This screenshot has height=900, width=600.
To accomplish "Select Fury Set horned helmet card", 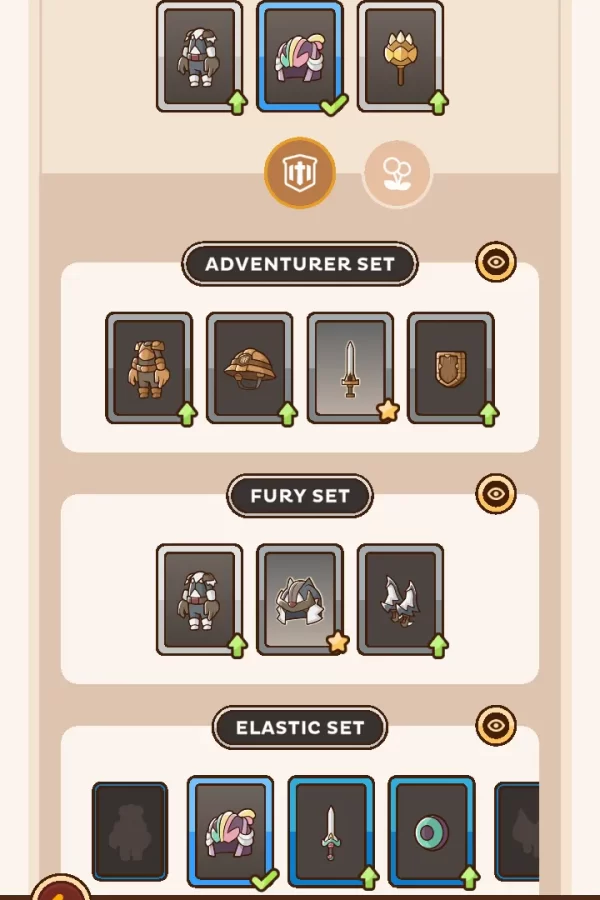I will coord(300,599).
